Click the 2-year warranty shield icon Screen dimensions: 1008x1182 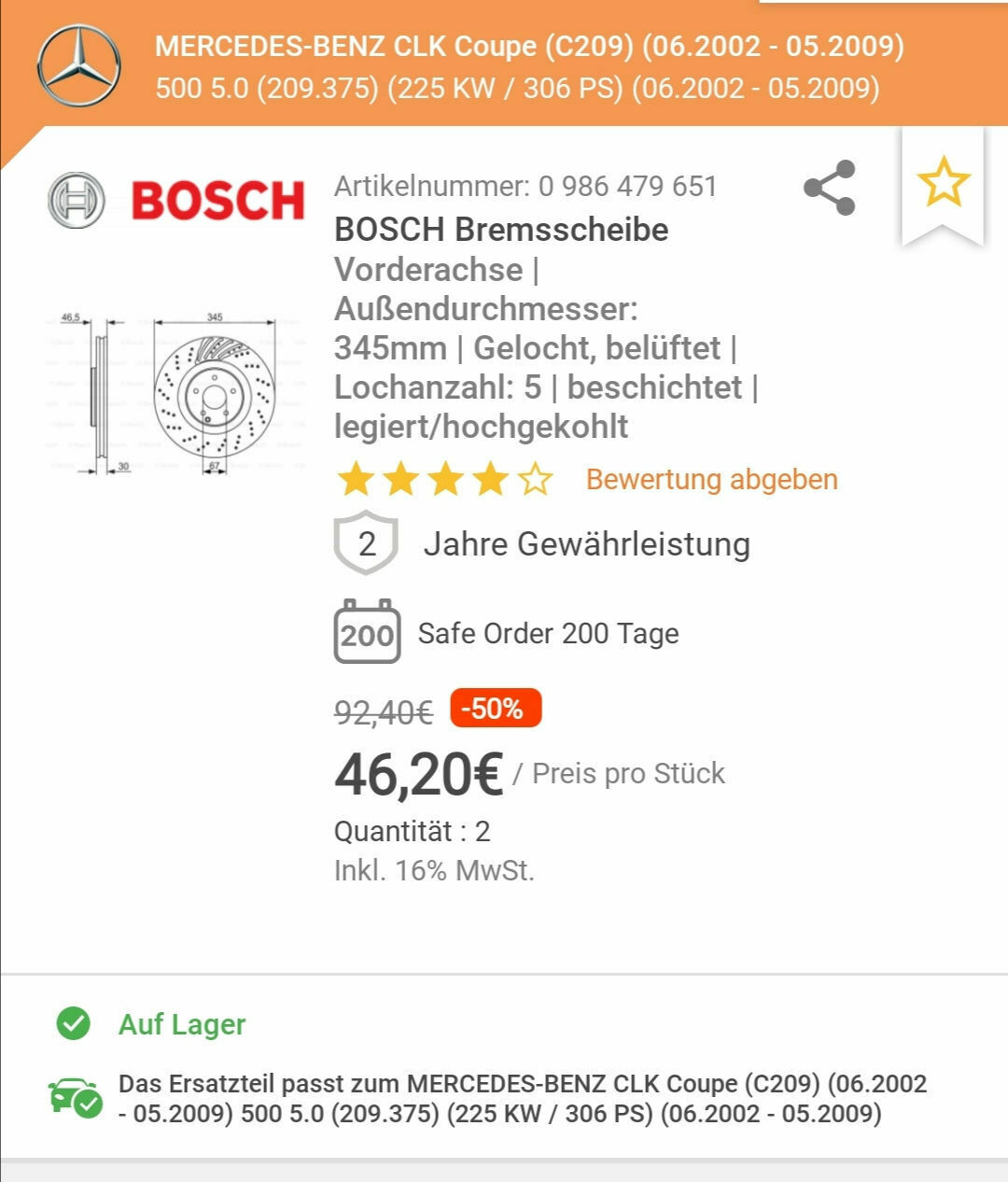(366, 543)
